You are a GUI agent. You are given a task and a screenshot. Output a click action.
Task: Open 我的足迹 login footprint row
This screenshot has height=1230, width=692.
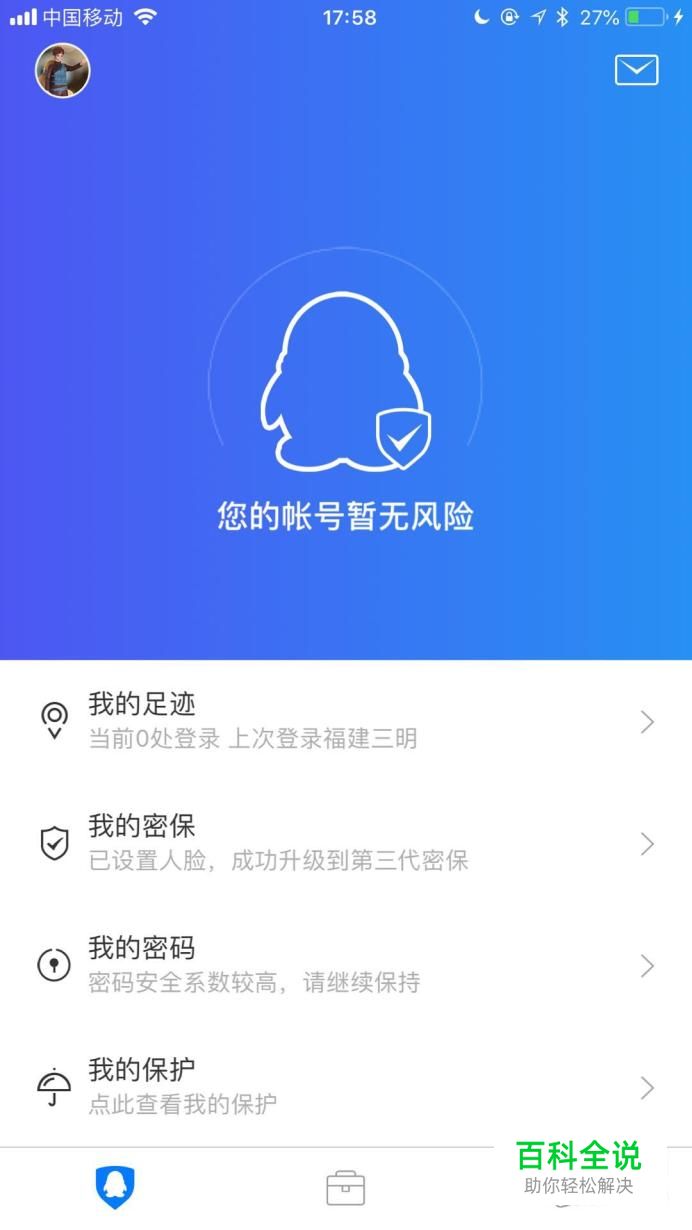[346, 721]
